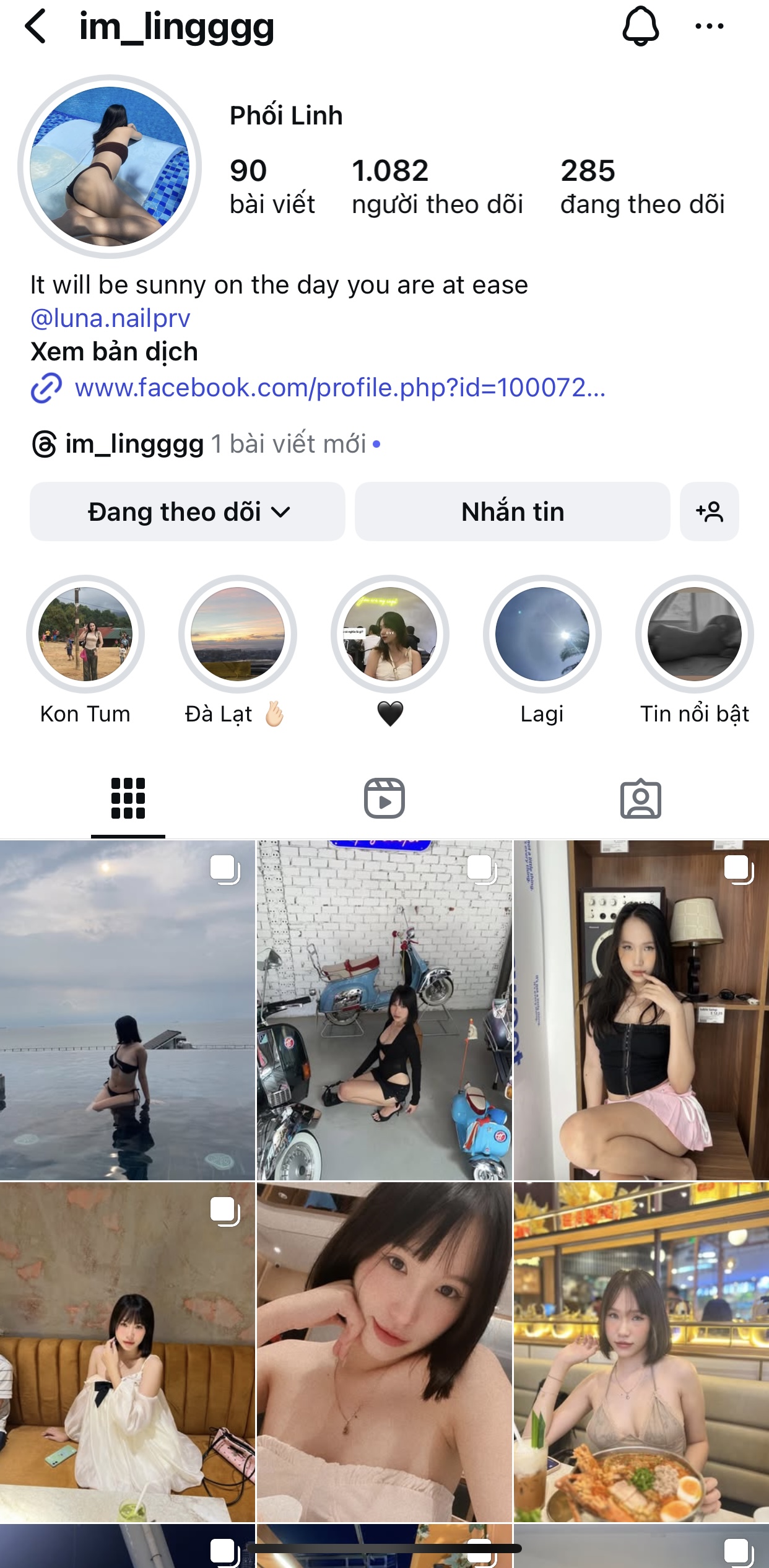Open the three-dot overflow menu
769x1568 pixels.
coord(709,27)
